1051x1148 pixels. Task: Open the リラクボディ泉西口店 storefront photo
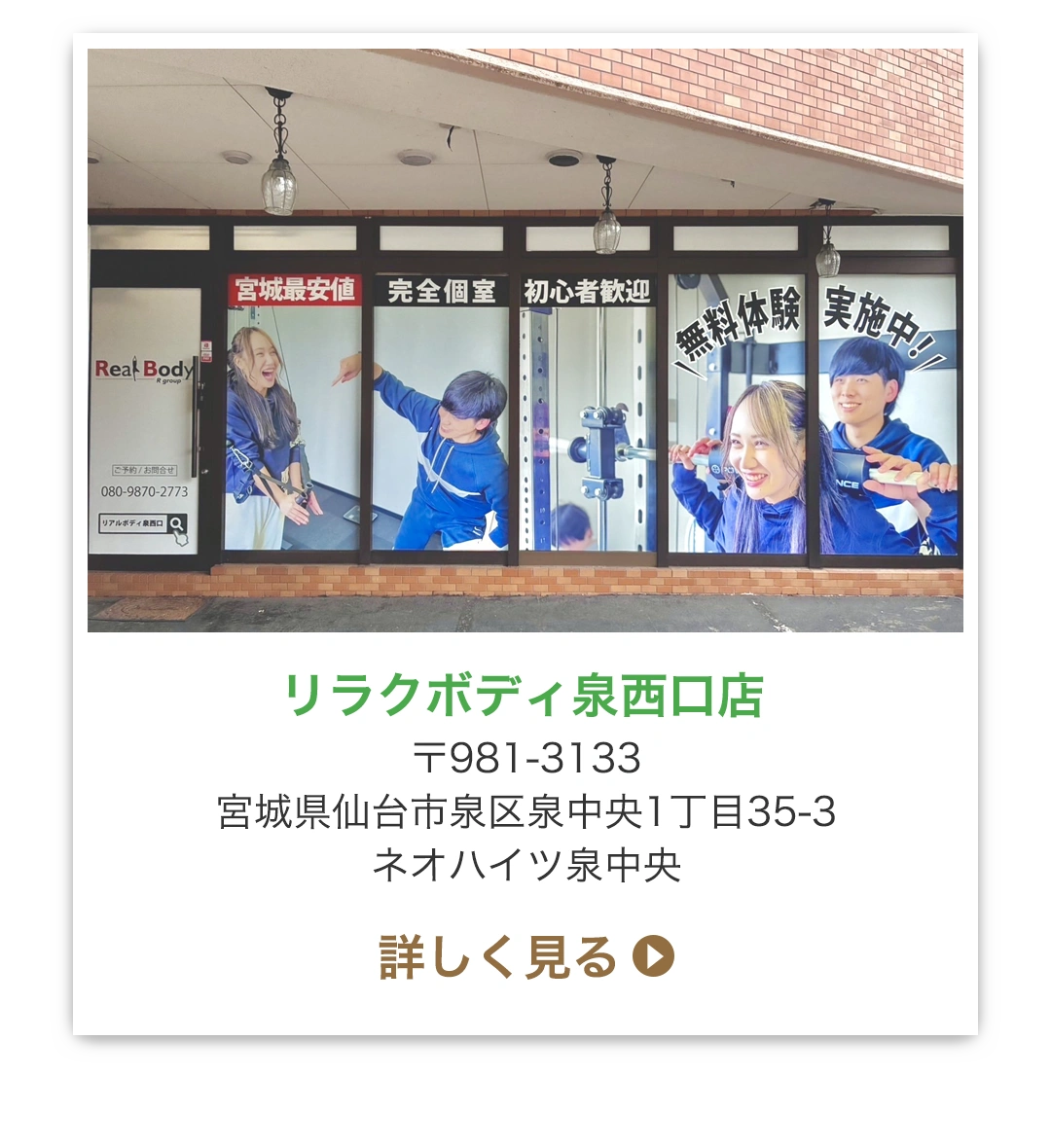tap(525, 341)
